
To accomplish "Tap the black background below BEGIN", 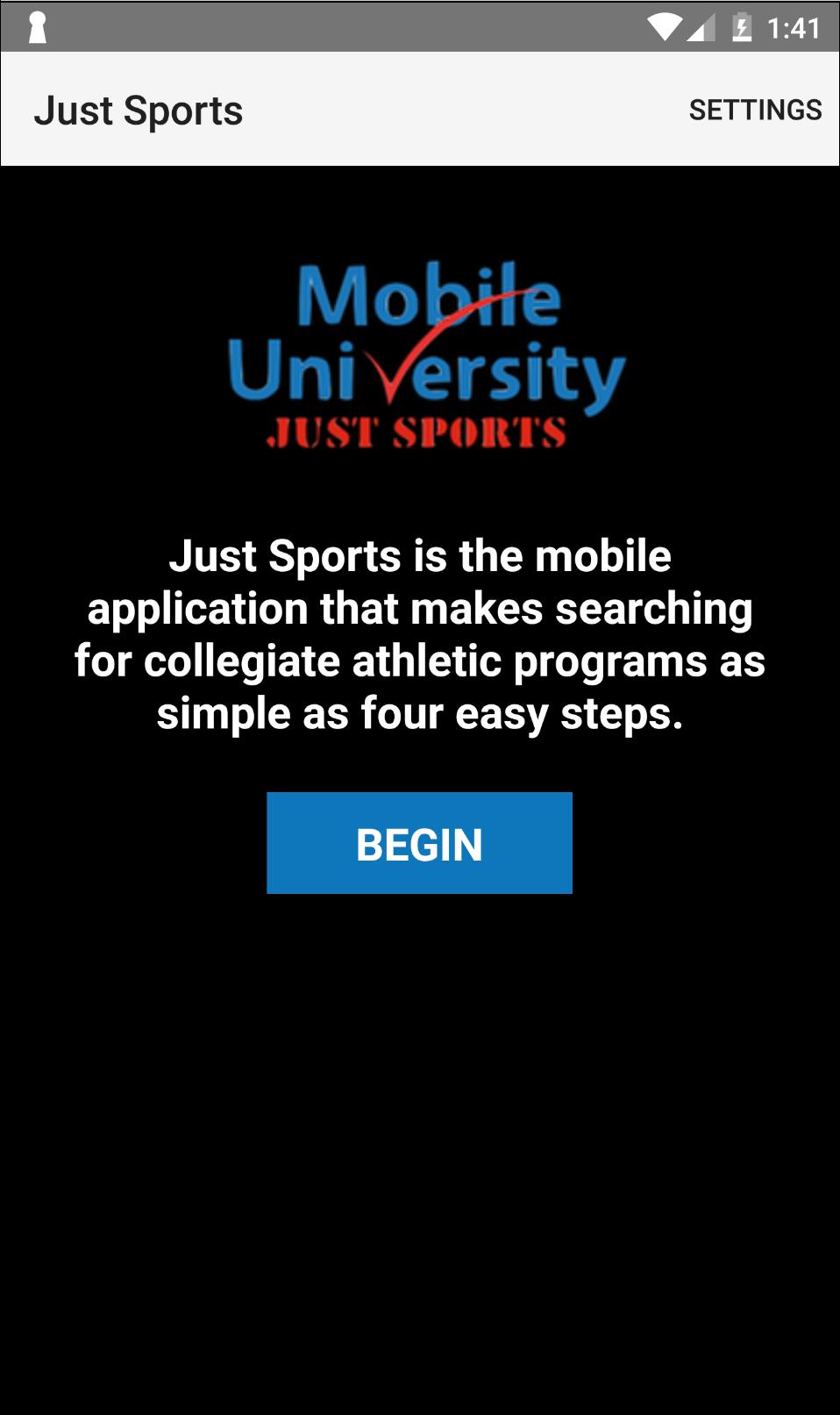I will tap(419, 1140).
